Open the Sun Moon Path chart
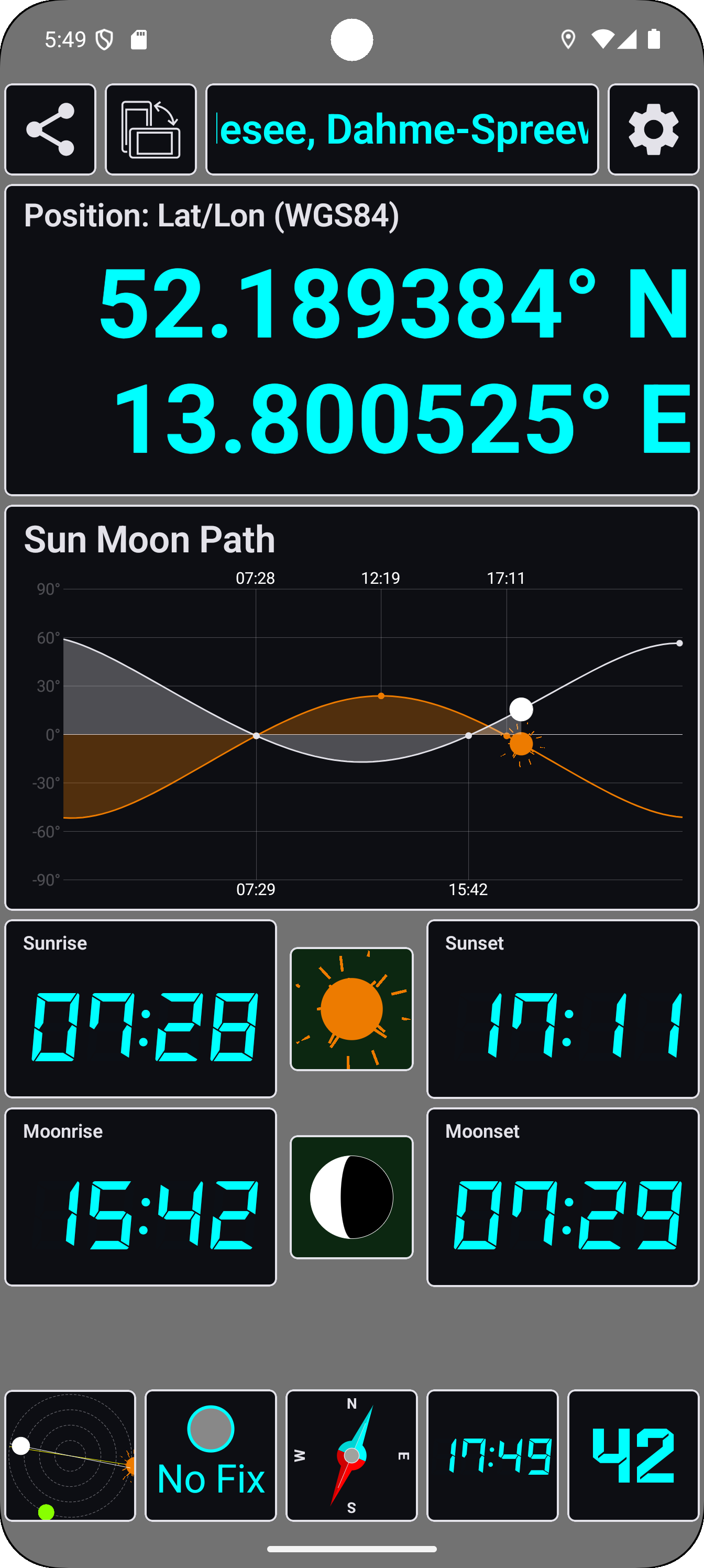 [x=351, y=707]
